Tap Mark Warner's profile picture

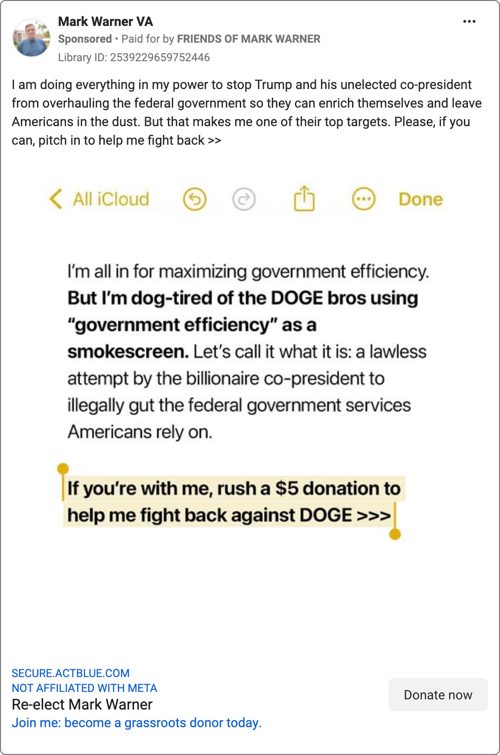[x=31, y=38]
